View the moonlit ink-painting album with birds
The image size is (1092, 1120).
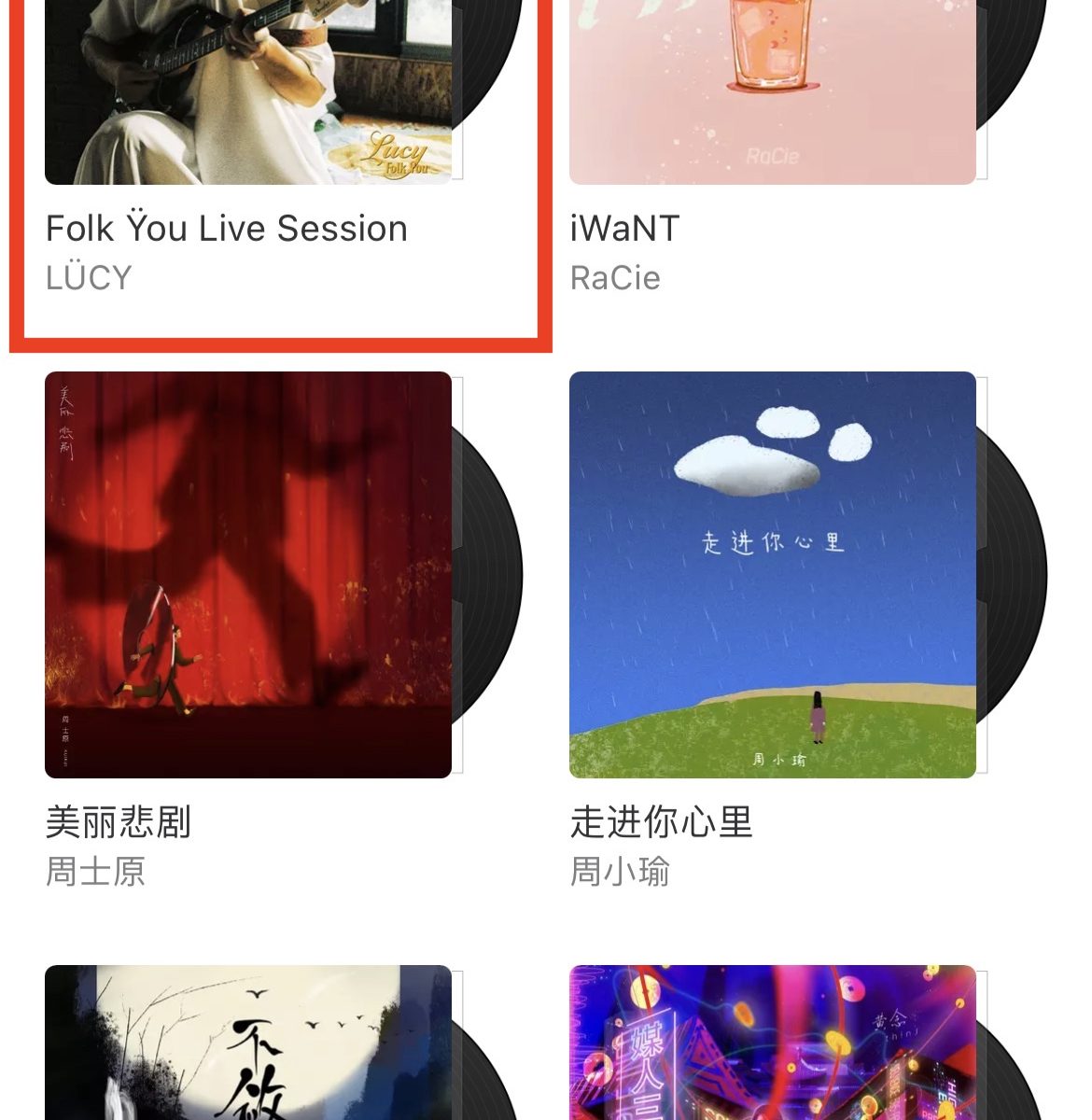[x=248, y=1045]
